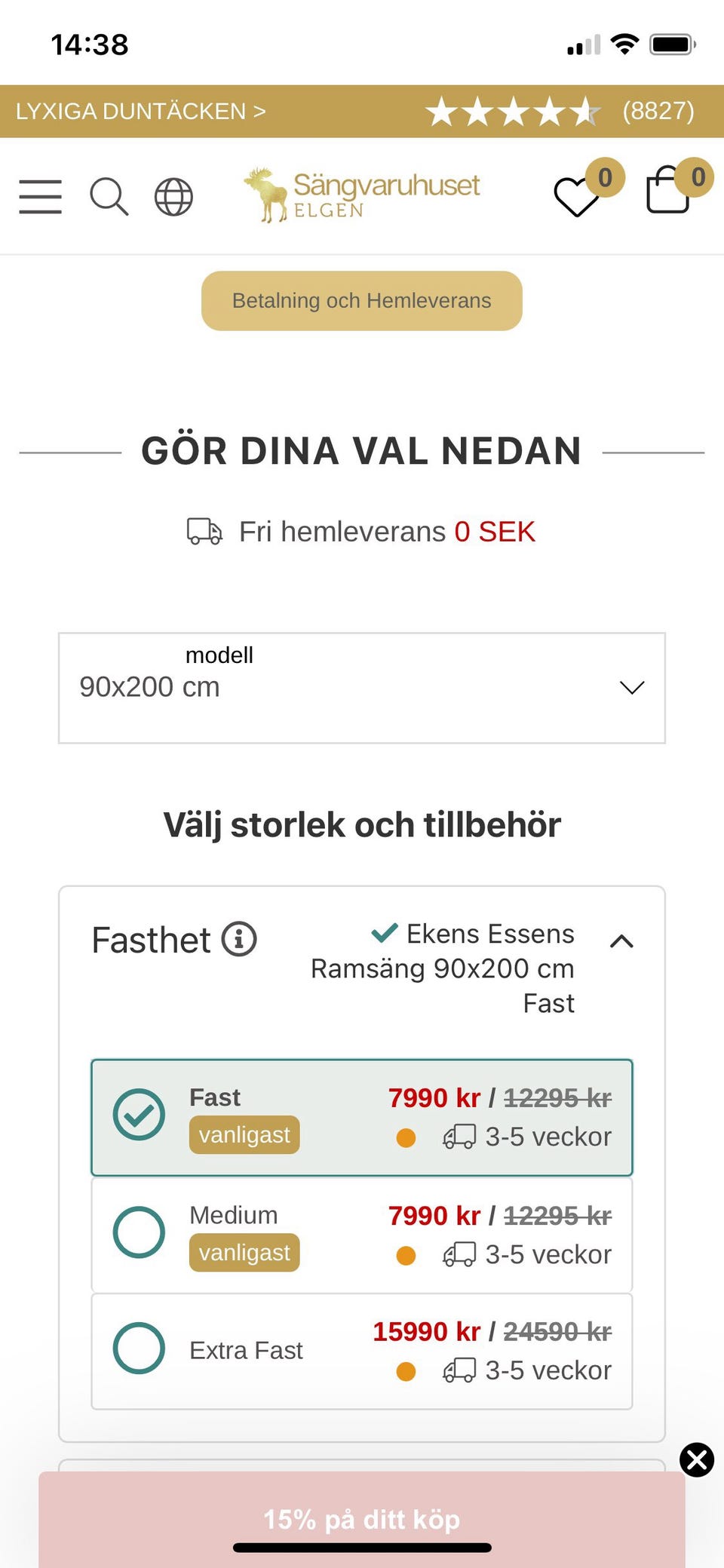Pick the Extra Fast option

[x=139, y=1348]
